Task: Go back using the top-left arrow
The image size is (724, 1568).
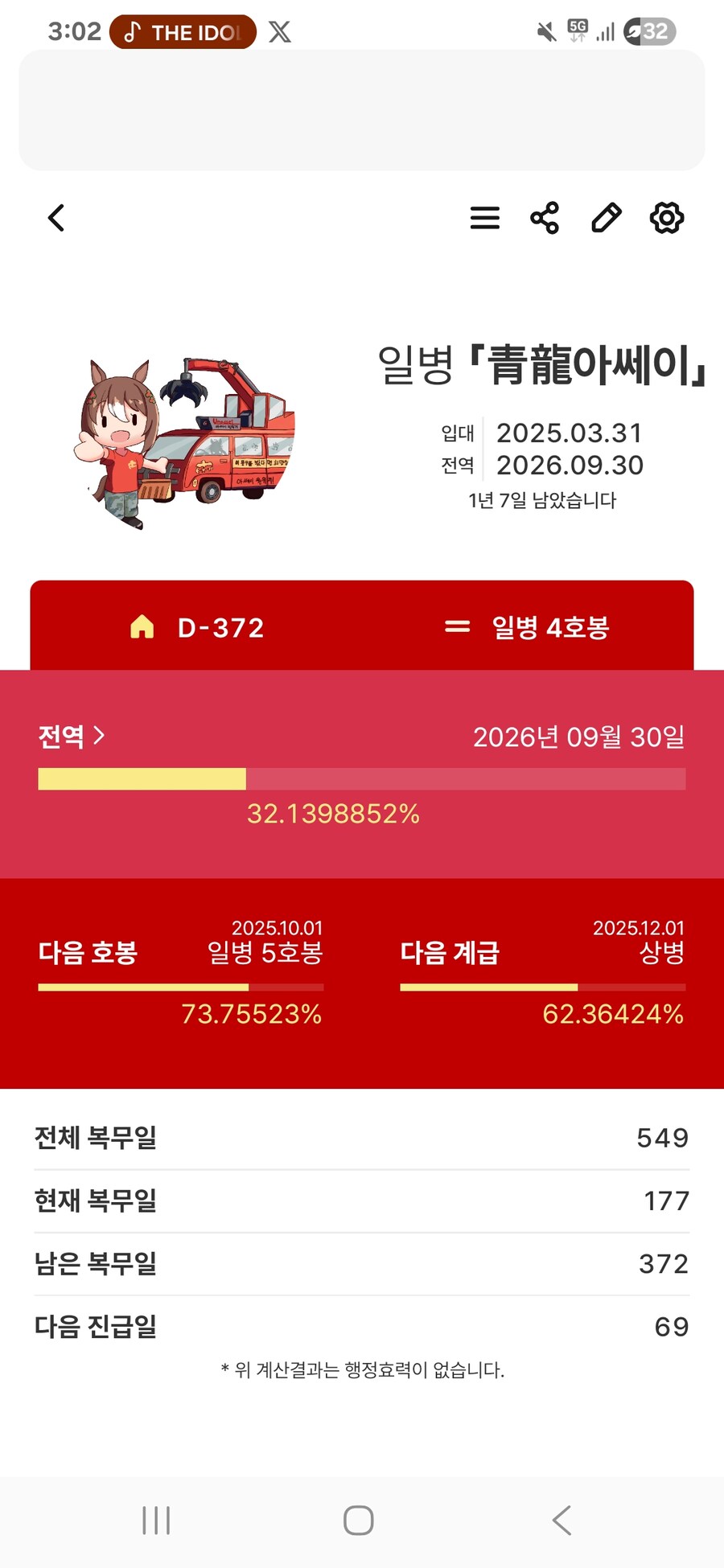Action: 56,218
